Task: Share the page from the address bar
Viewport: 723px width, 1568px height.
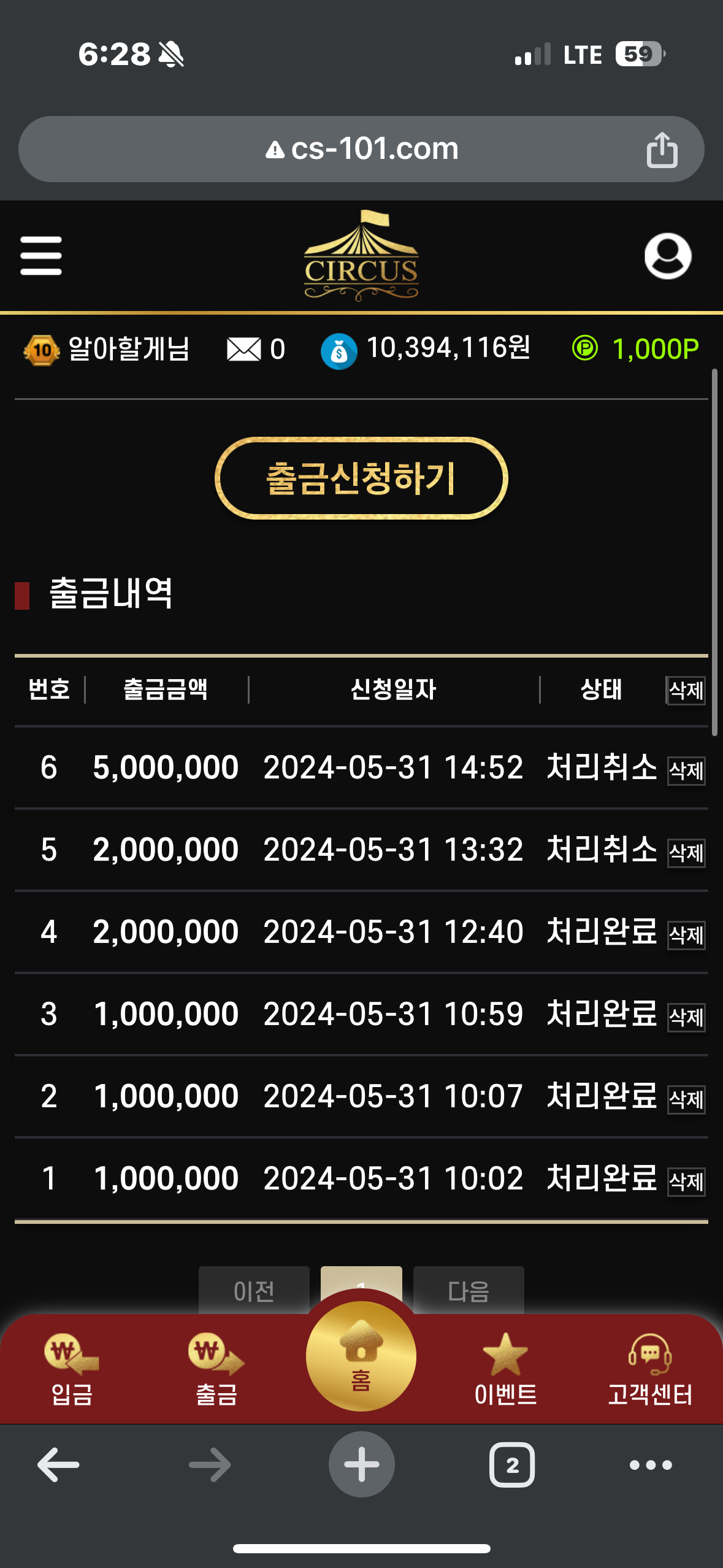Action: 662,149
